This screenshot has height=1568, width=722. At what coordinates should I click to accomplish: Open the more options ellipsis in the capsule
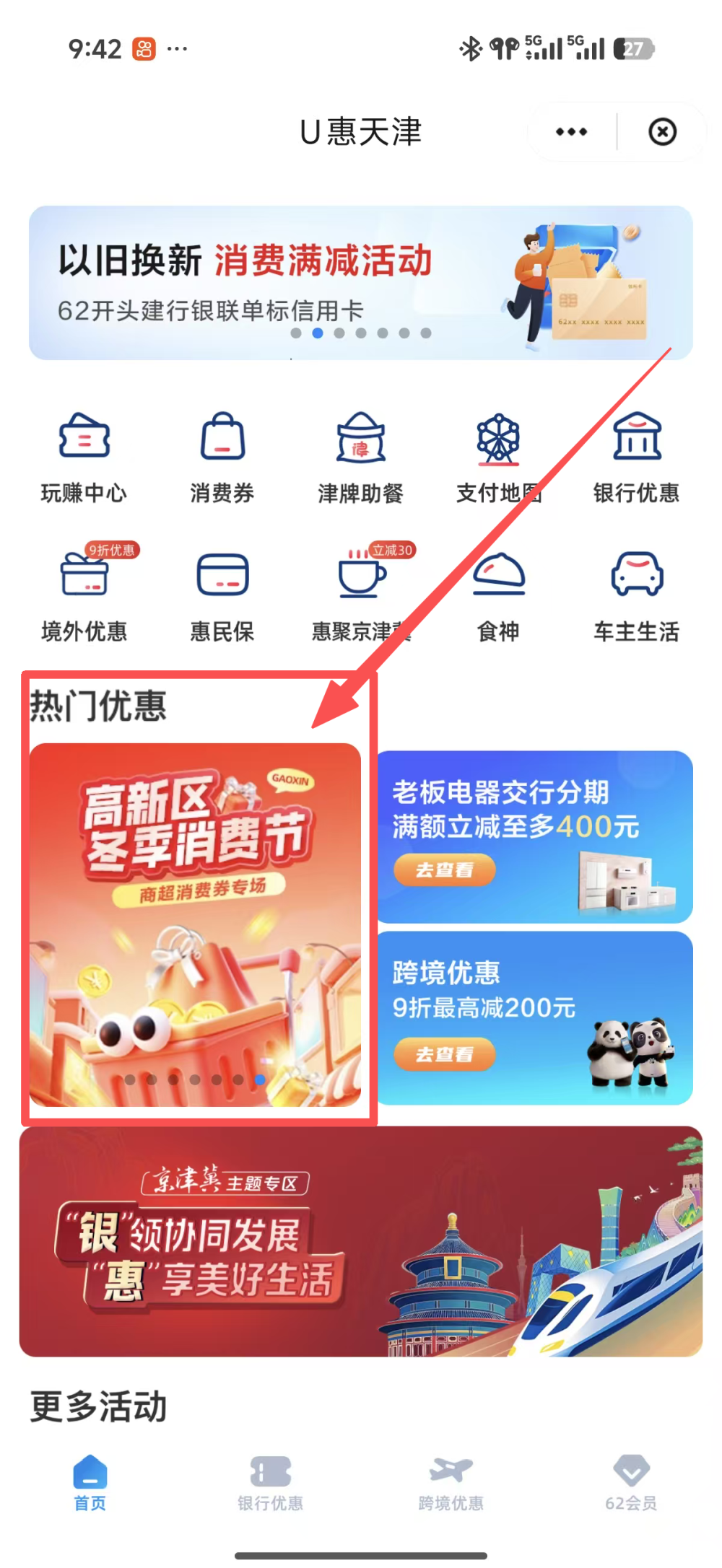pos(570,131)
